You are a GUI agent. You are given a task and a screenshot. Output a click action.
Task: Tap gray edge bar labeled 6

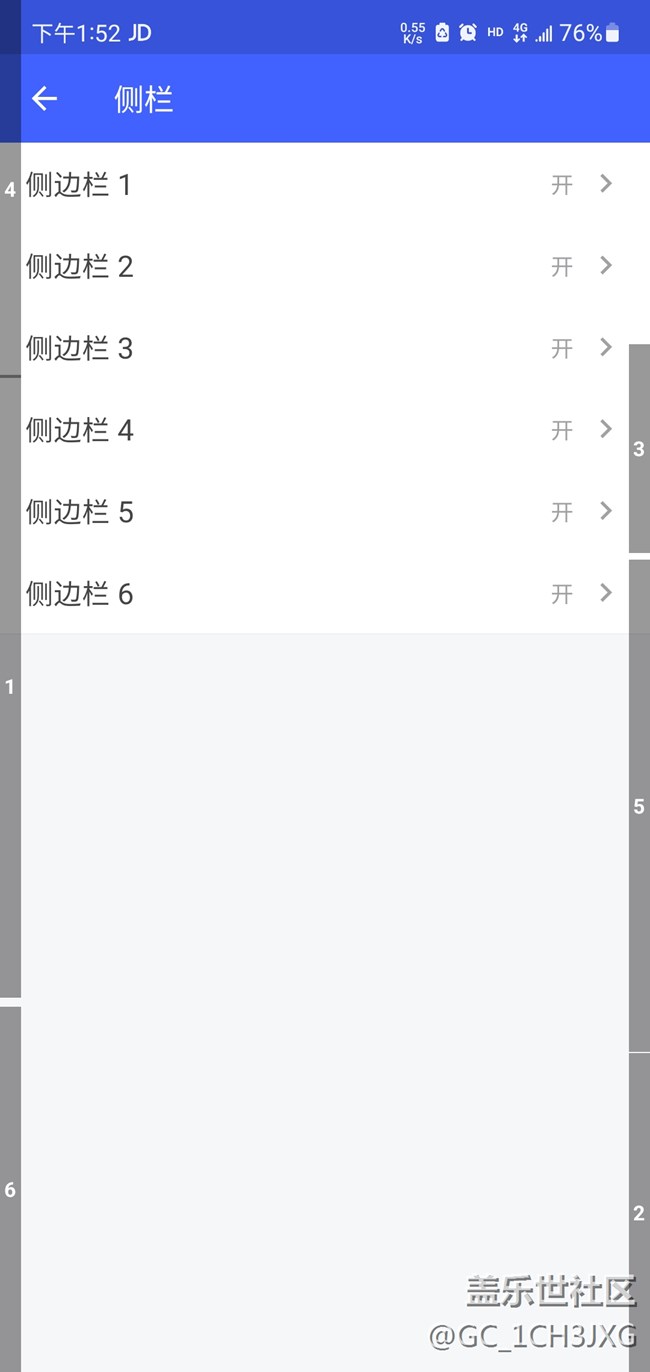(x=10, y=1190)
